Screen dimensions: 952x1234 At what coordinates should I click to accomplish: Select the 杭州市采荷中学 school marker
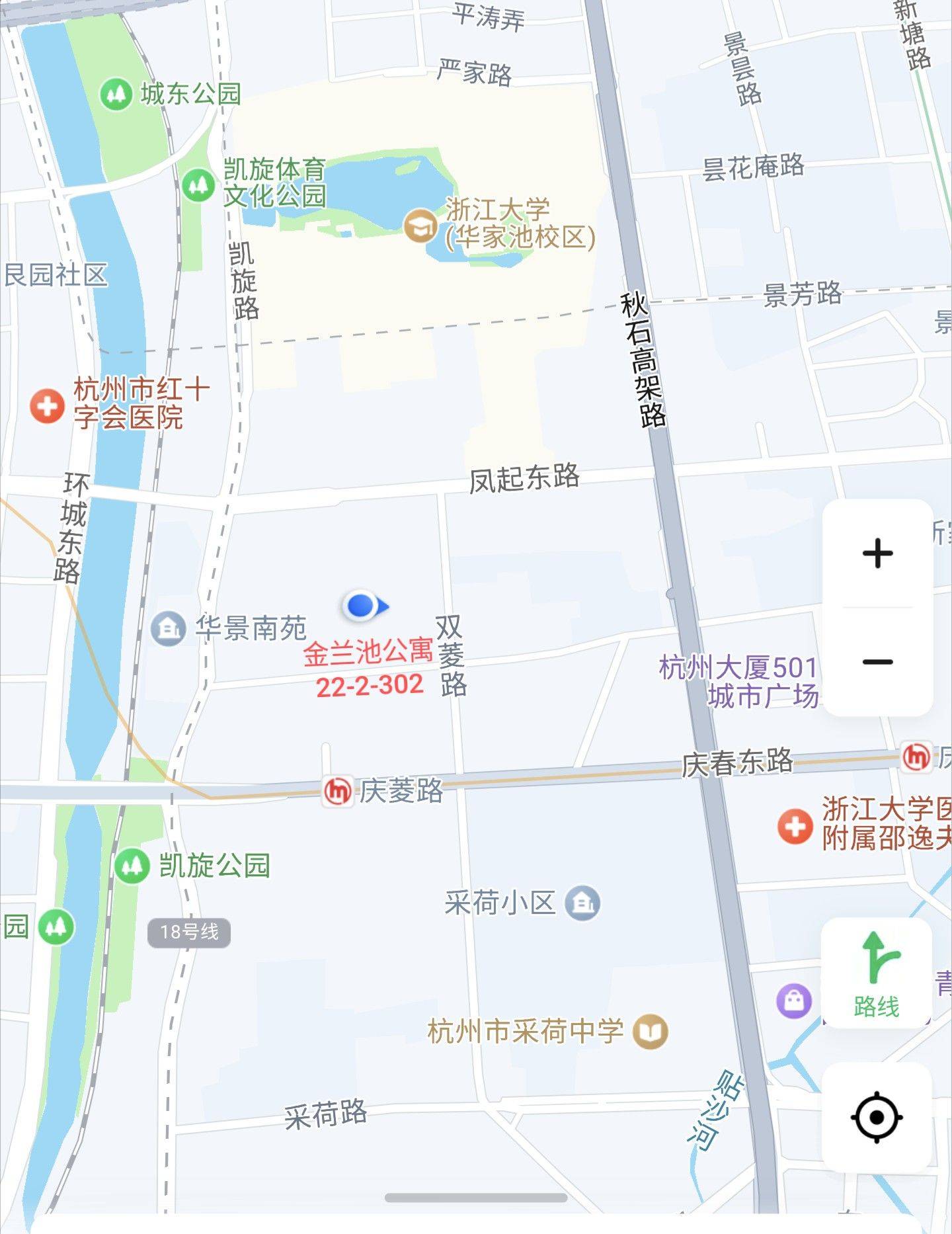pos(651,1031)
